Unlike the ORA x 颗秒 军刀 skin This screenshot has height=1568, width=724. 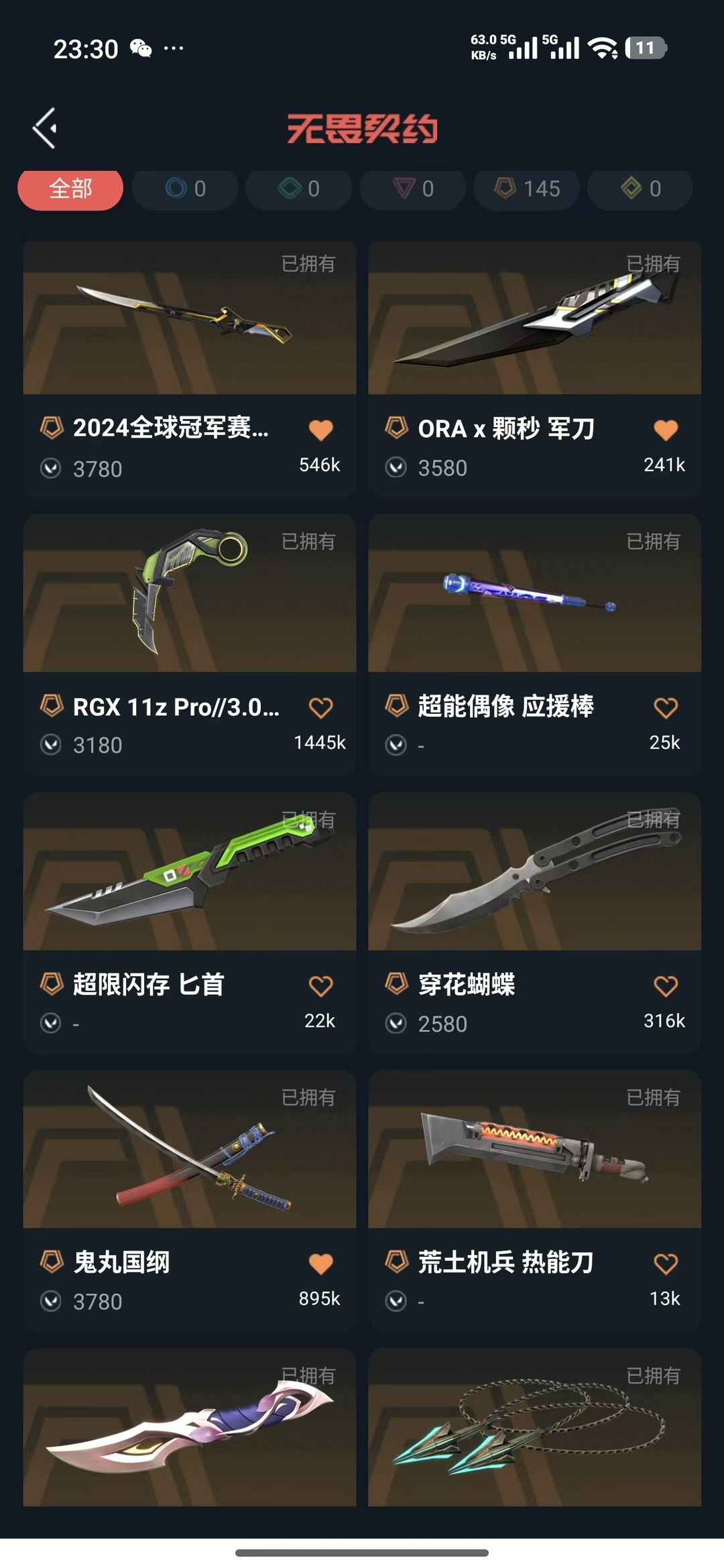666,430
